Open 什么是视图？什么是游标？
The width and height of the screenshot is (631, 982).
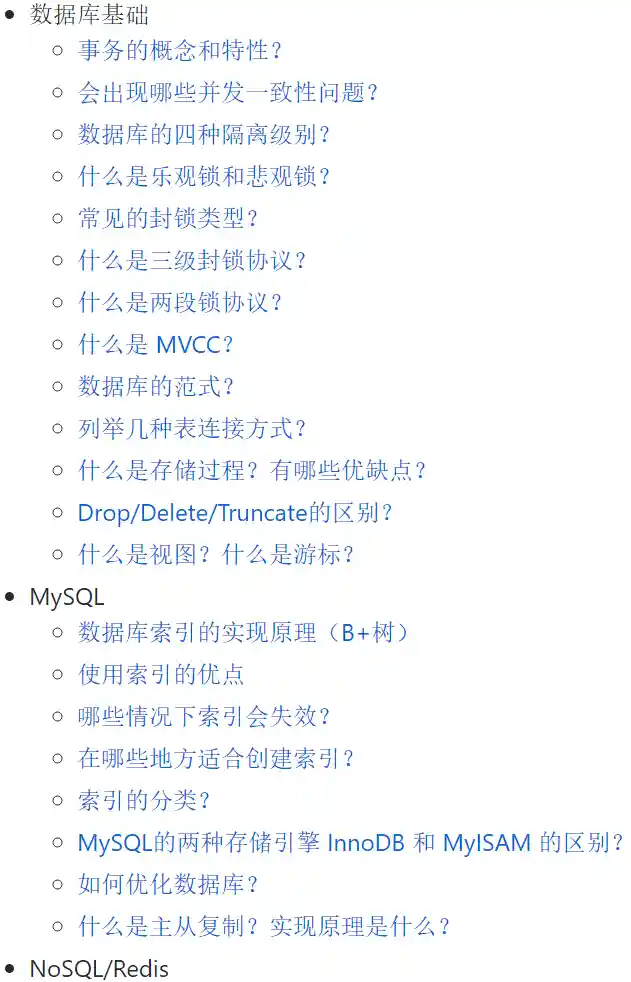click(216, 555)
